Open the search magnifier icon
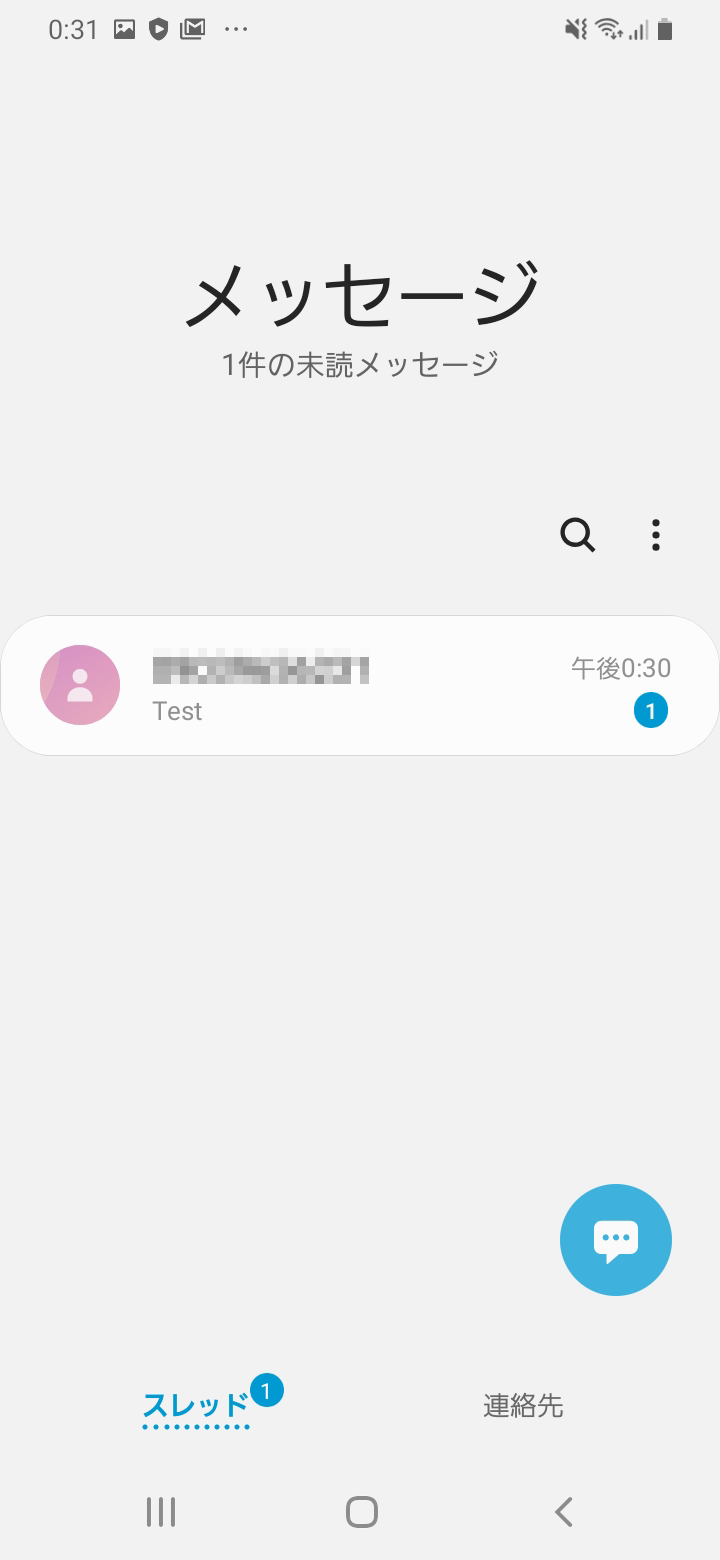The width and height of the screenshot is (720, 1560). pyautogui.click(x=577, y=536)
